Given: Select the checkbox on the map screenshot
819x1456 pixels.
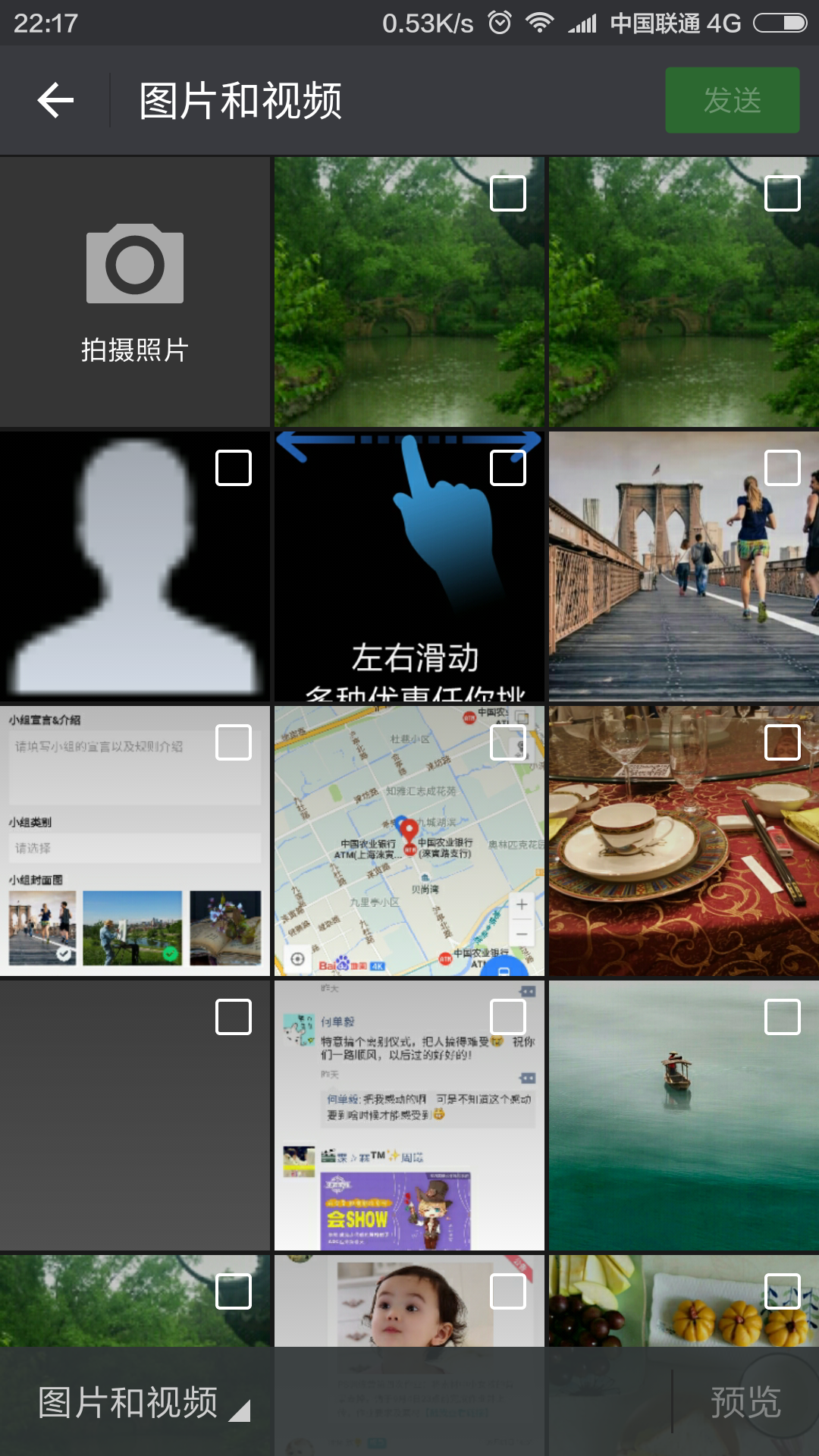Looking at the screenshot, I should click(507, 742).
